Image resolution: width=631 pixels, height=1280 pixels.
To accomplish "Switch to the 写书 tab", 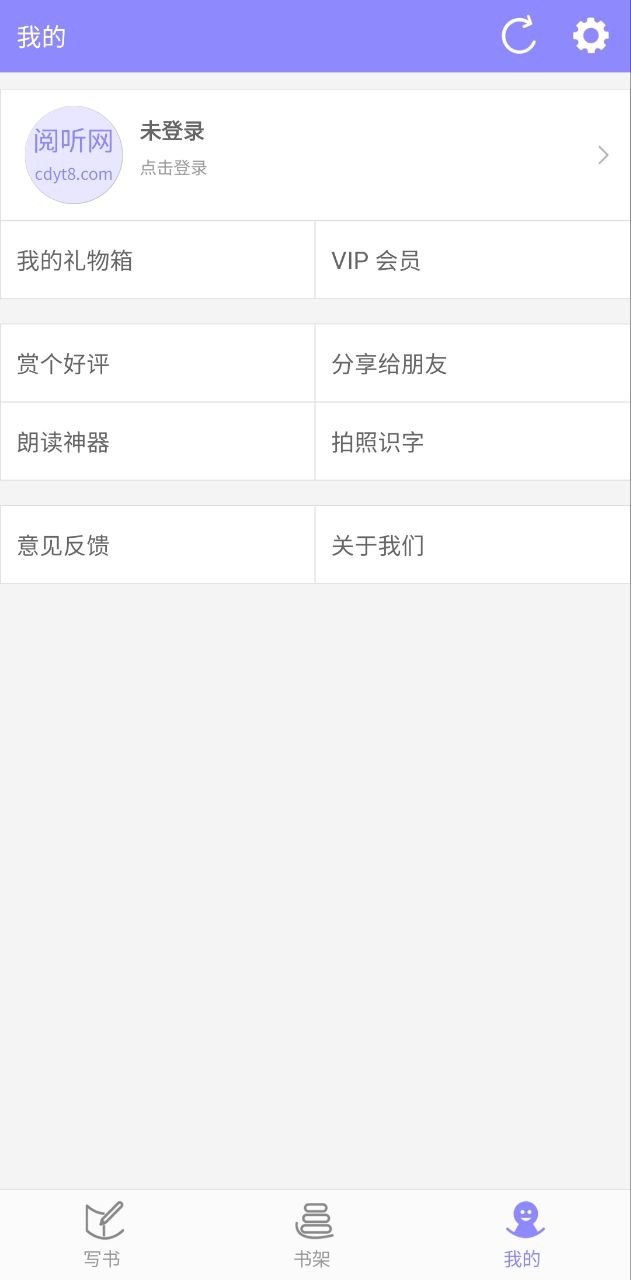I will click(x=104, y=1235).
